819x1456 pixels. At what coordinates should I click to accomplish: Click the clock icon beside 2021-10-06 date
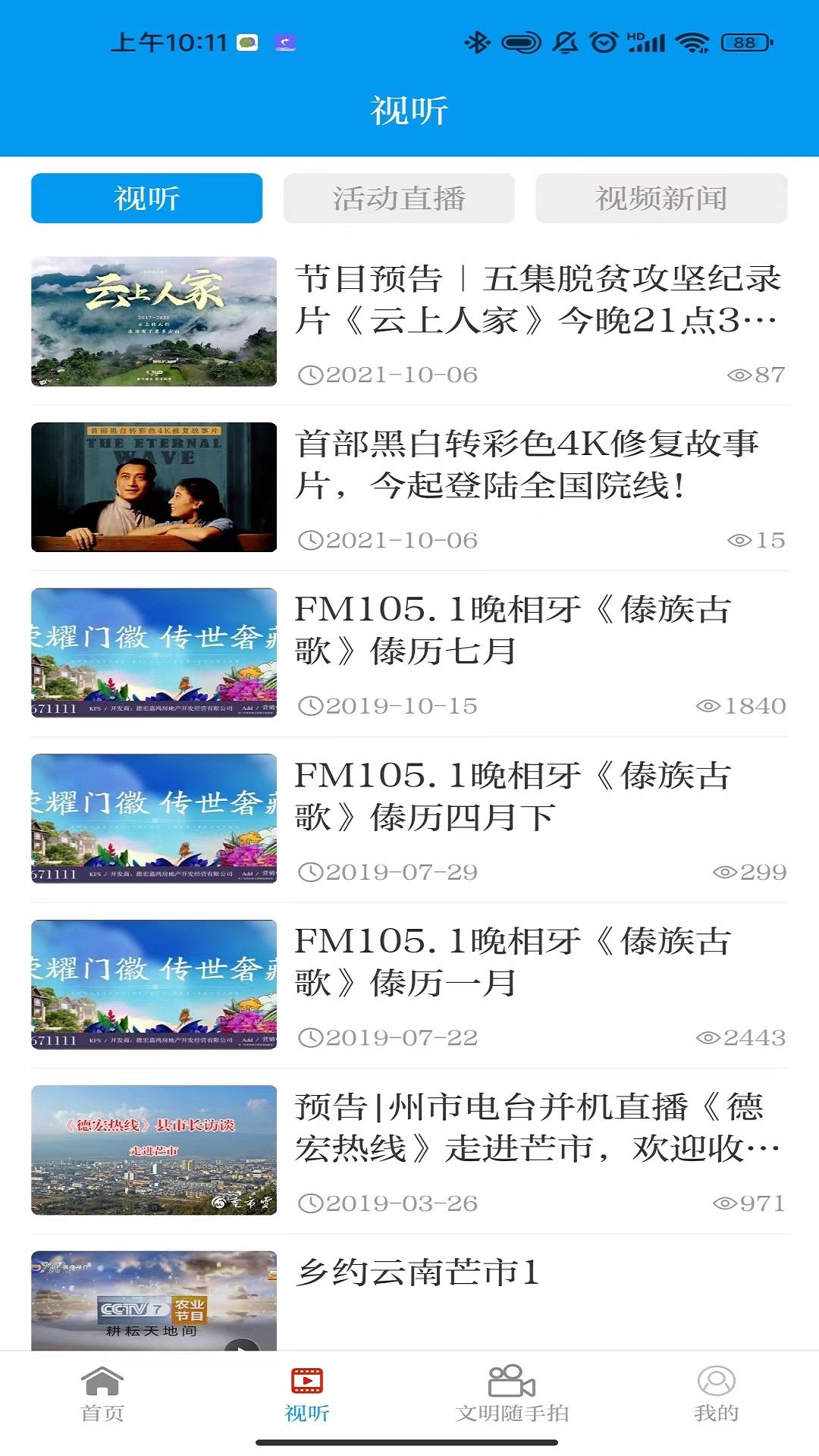tap(311, 371)
